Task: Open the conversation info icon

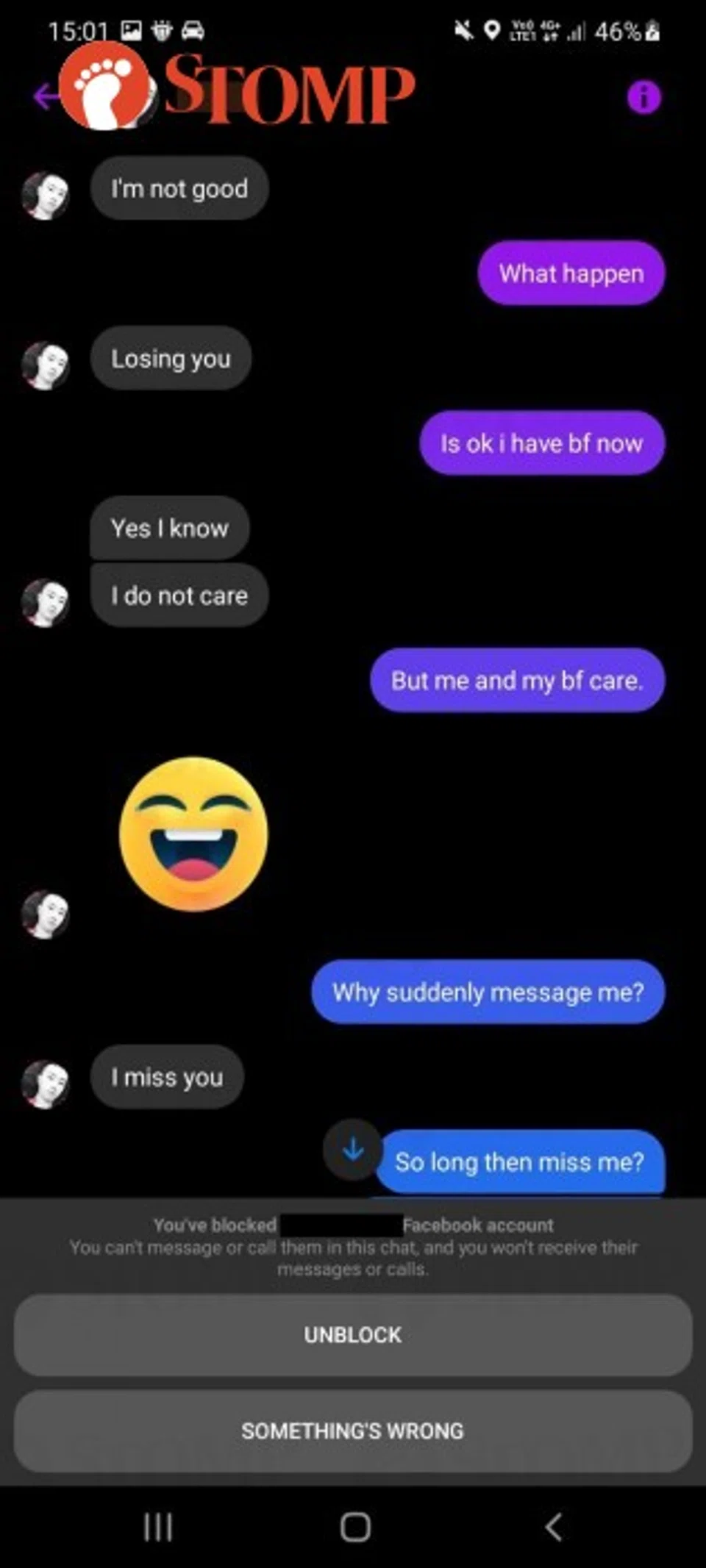Action: [643, 97]
